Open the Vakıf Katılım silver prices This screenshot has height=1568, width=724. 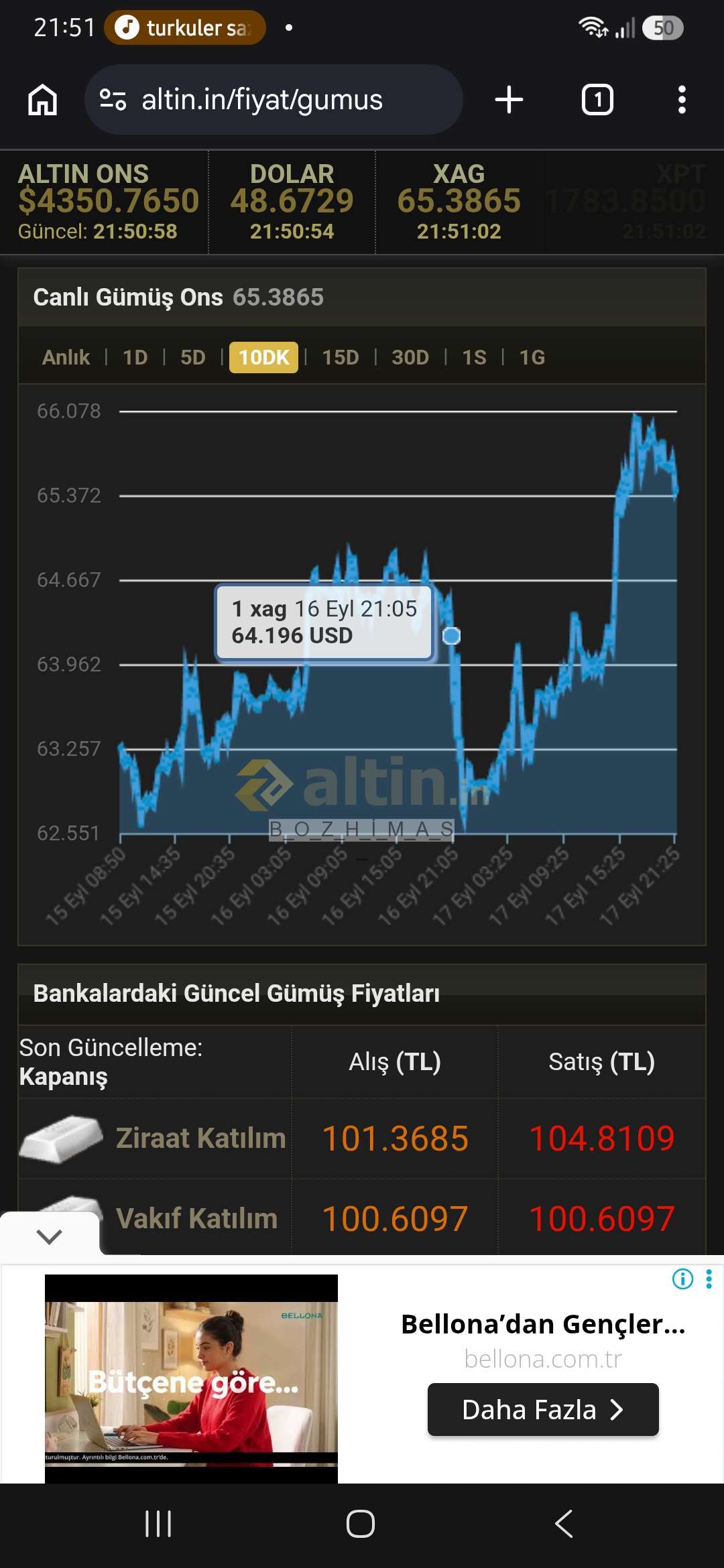[197, 1218]
